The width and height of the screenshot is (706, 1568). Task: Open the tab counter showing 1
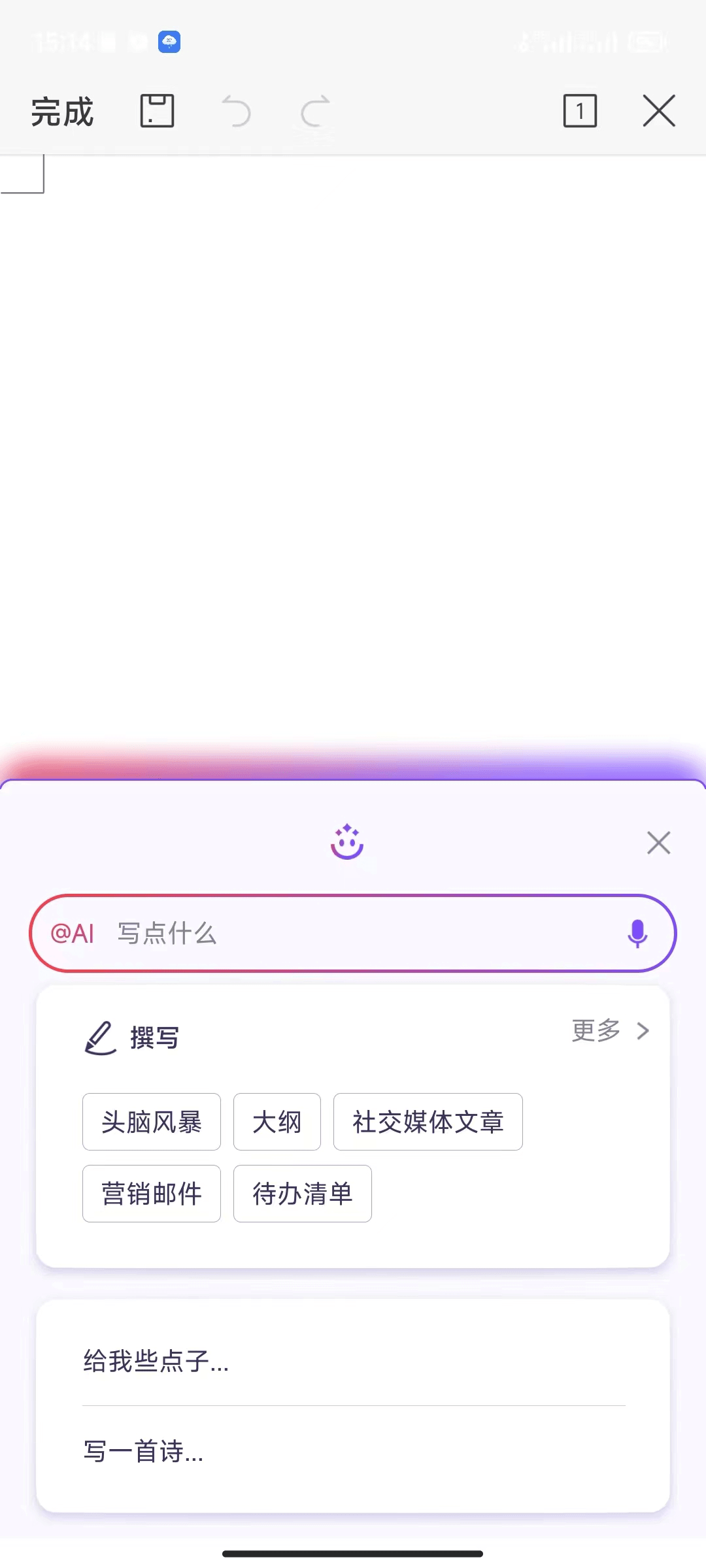[x=579, y=112]
